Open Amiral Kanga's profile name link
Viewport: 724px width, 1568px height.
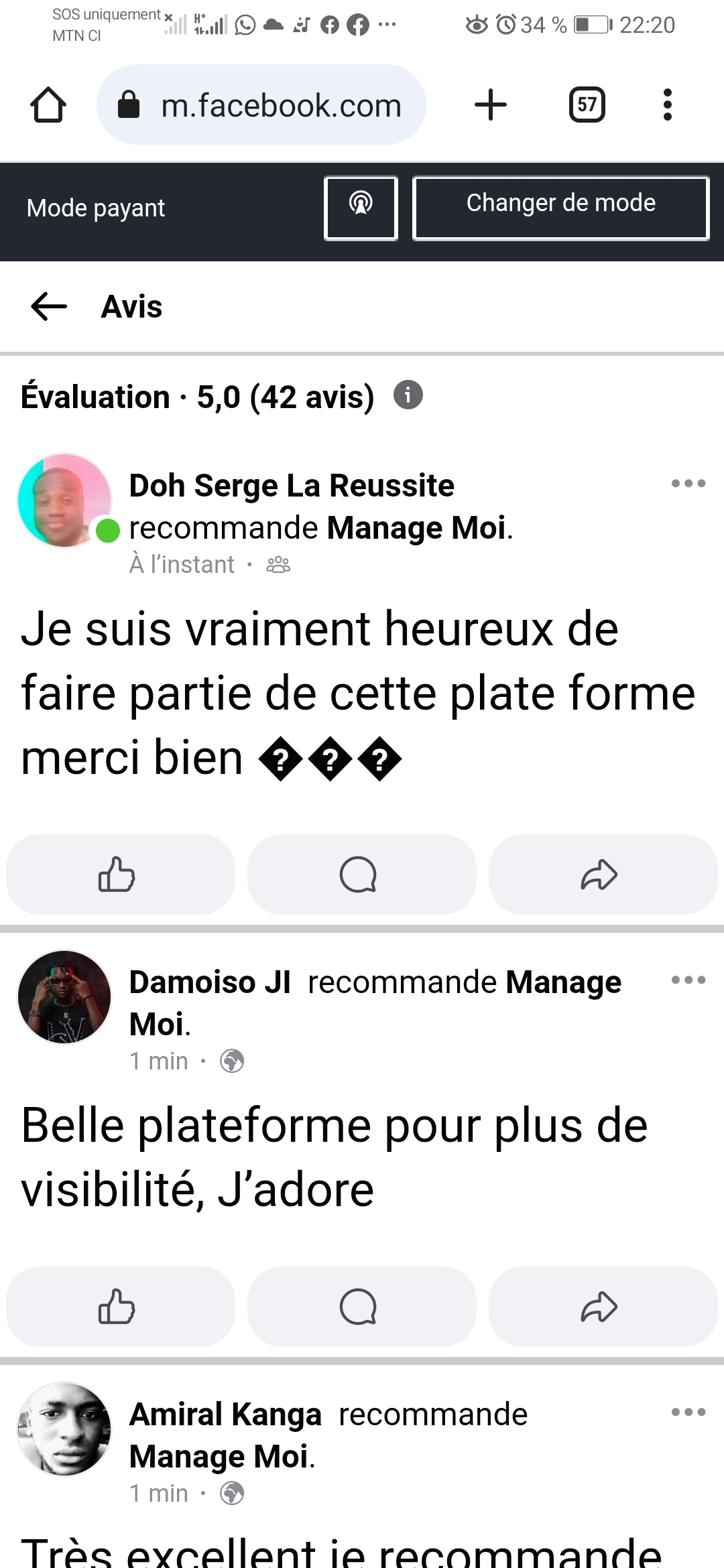[225, 1415]
